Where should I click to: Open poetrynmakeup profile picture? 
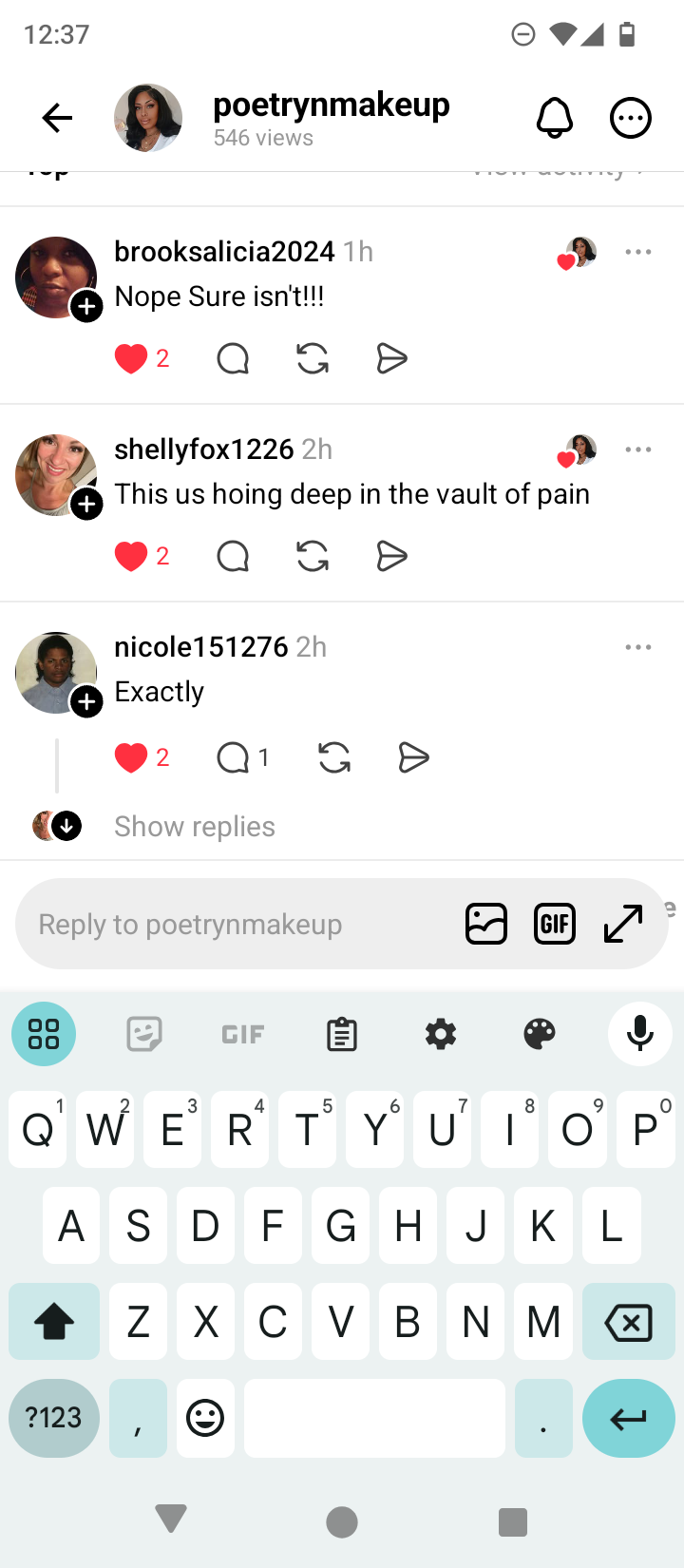point(148,118)
